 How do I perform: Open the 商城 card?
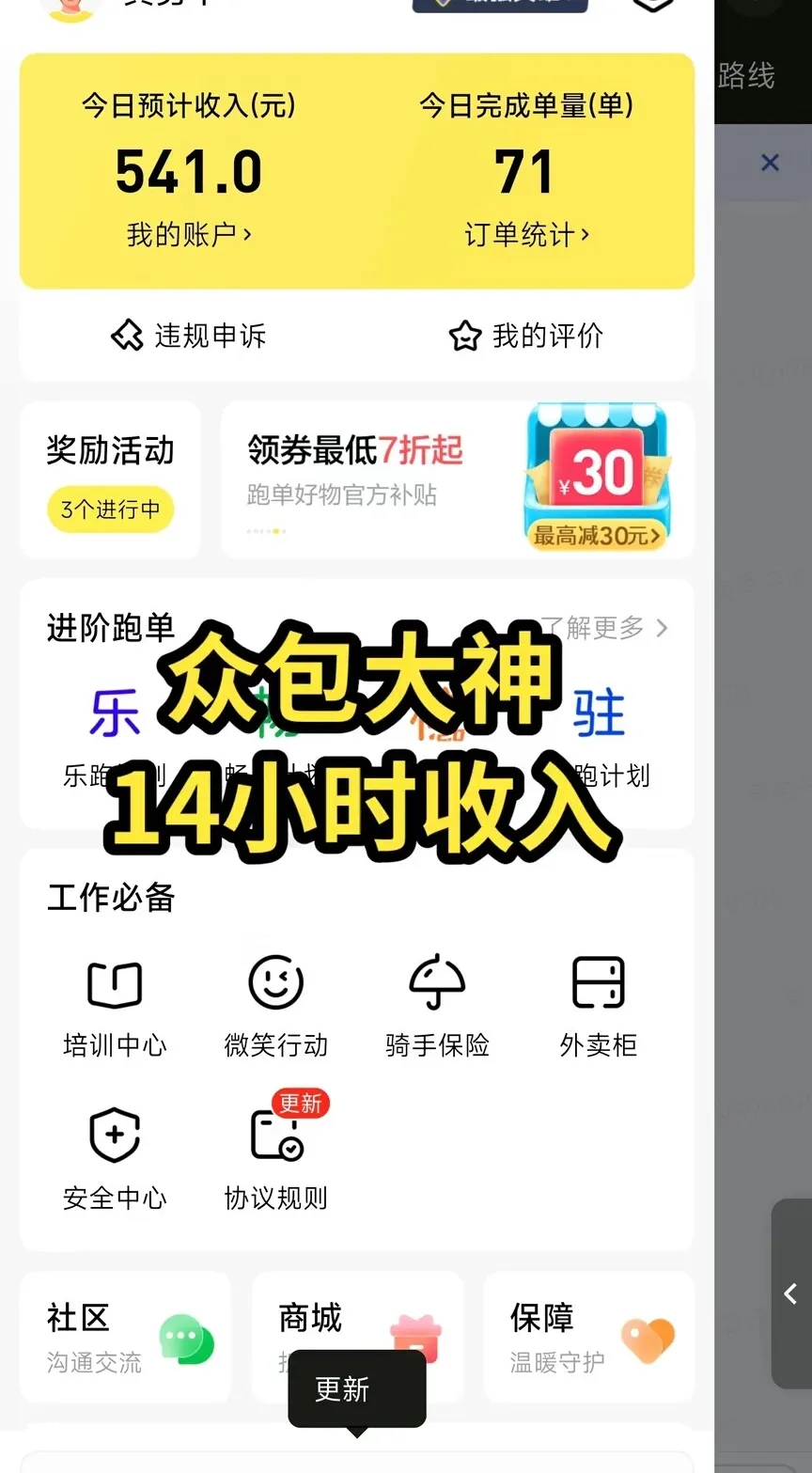click(358, 1337)
